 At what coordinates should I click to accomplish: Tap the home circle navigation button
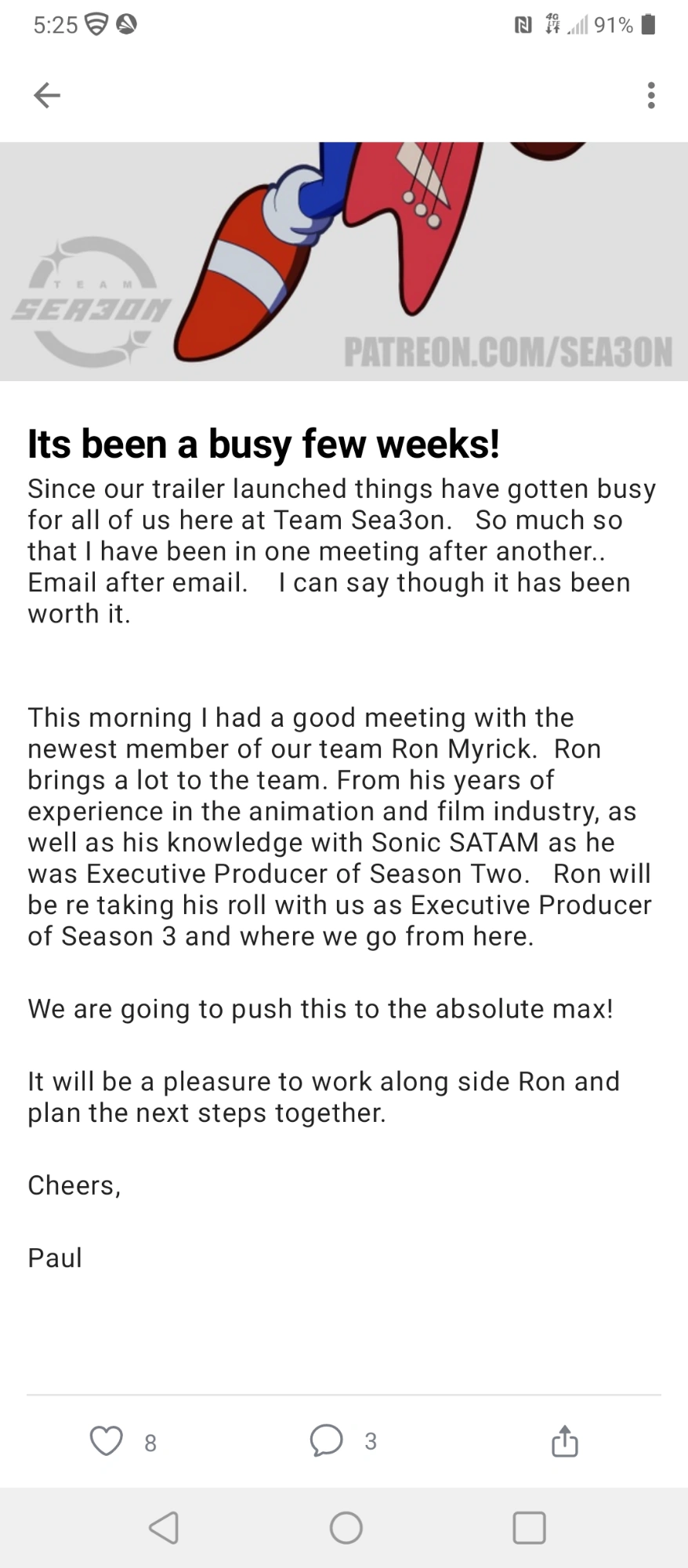346,1527
